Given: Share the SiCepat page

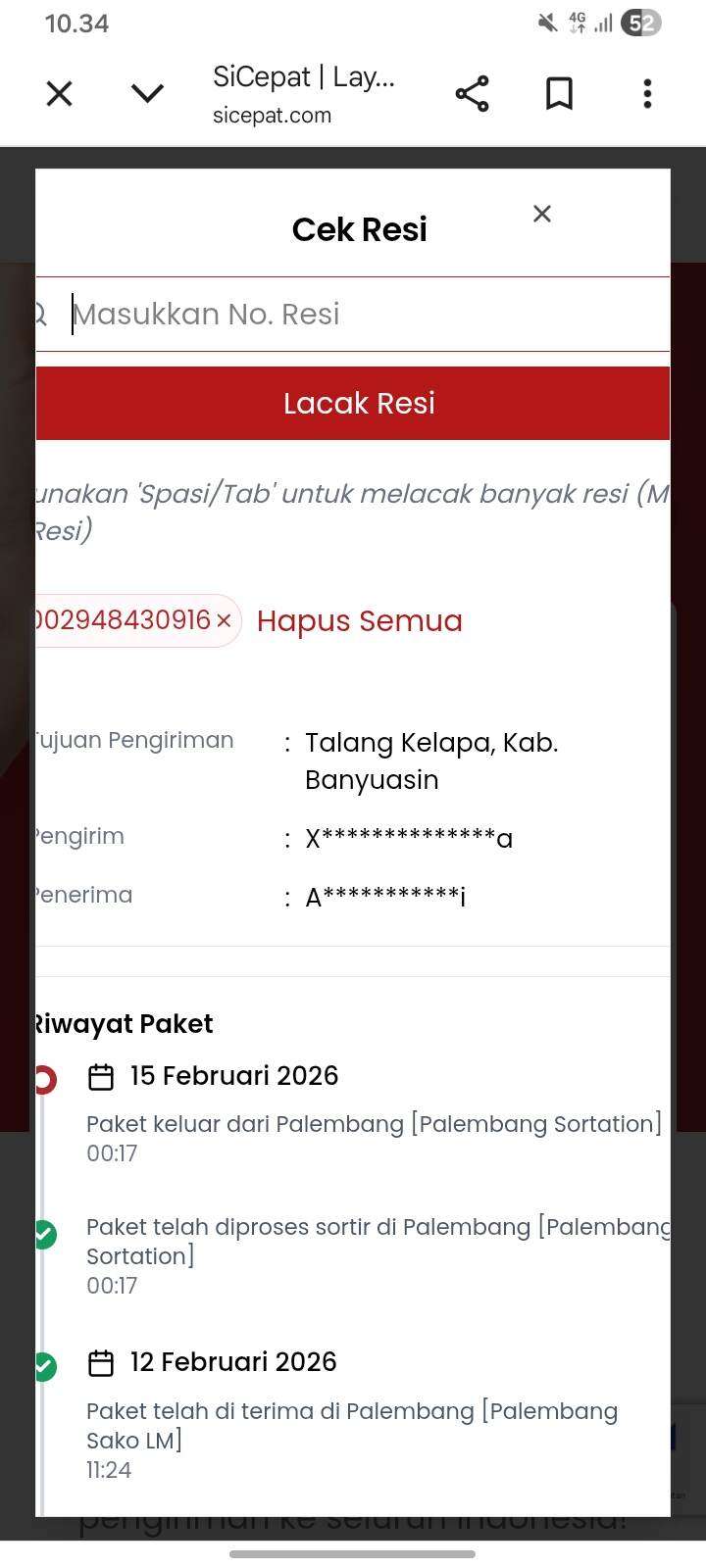Looking at the screenshot, I should point(472,94).
